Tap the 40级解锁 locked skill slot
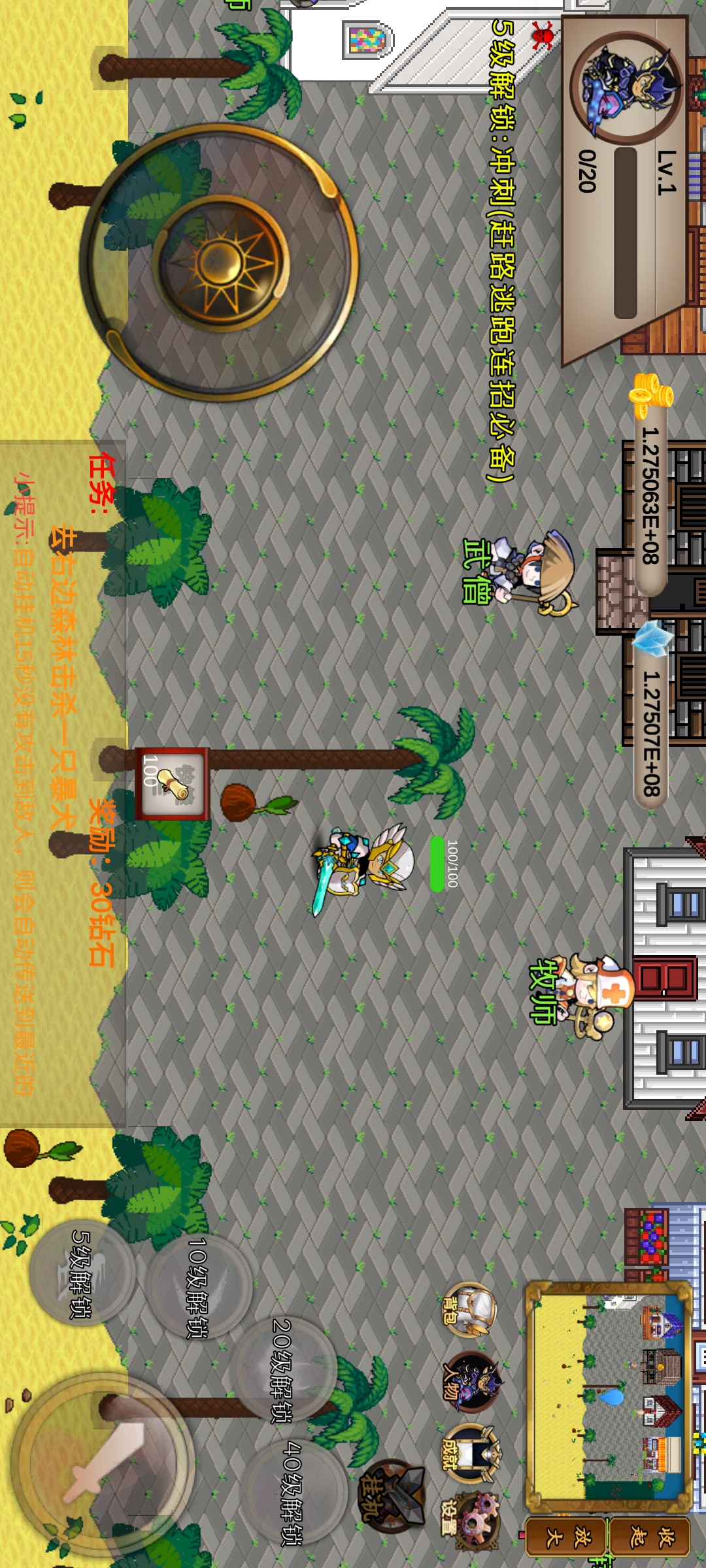The width and height of the screenshot is (706, 1568). (x=294, y=1493)
